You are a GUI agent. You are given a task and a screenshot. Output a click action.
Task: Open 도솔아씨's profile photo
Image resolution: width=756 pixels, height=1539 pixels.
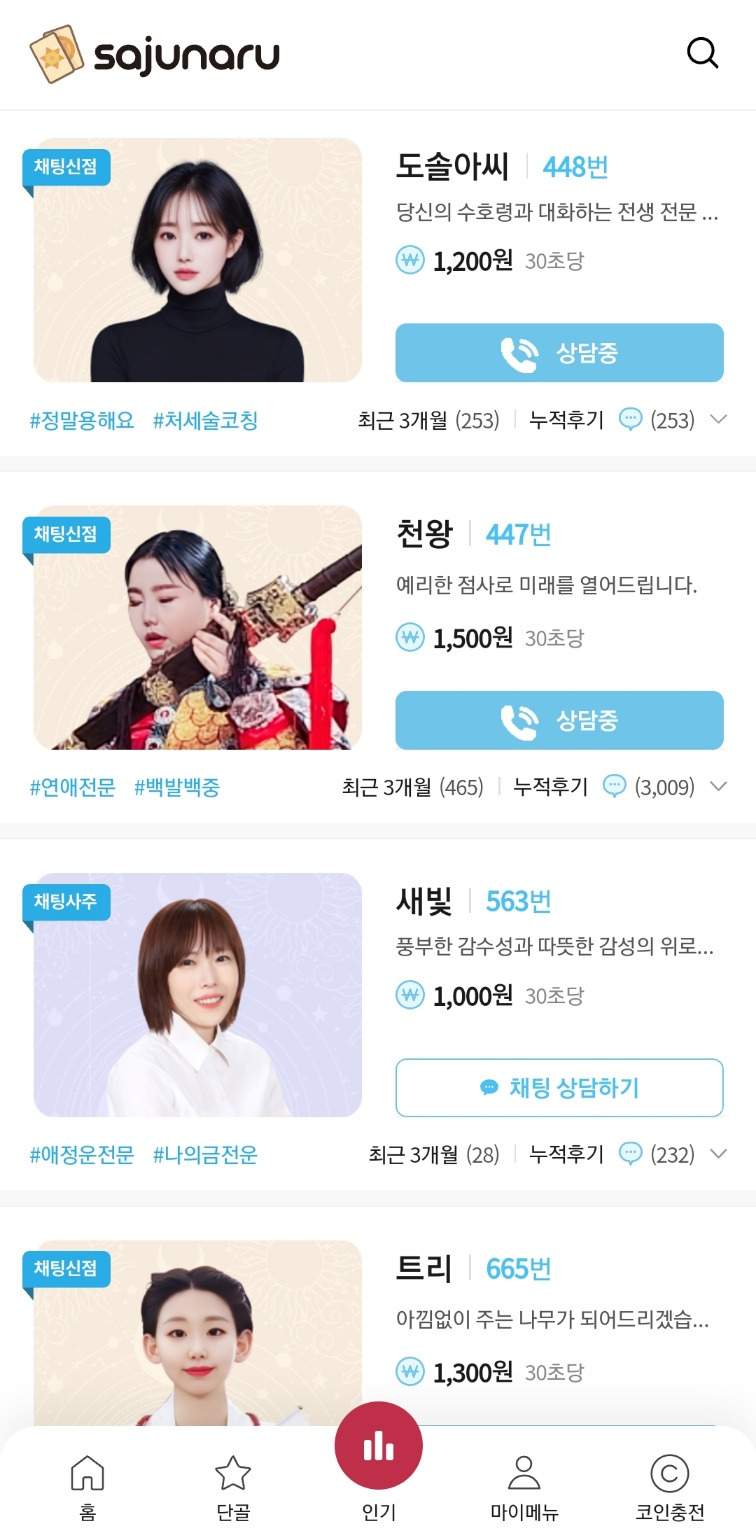click(198, 260)
